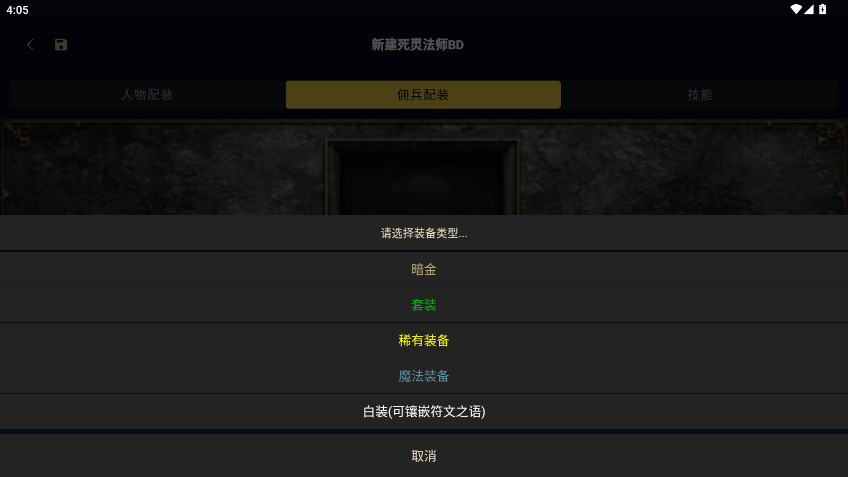Viewport: 848px width, 477px height.
Task: Dismiss the sheet with 取消
Action: click(424, 455)
